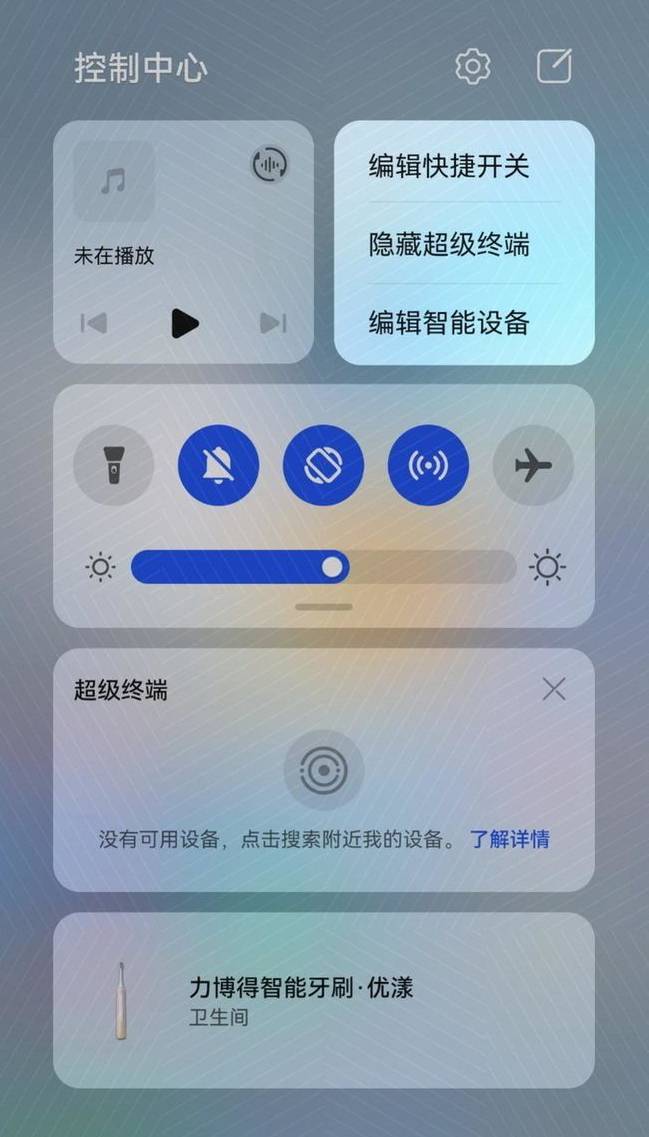Open settings via the gear icon

pyautogui.click(x=473, y=67)
